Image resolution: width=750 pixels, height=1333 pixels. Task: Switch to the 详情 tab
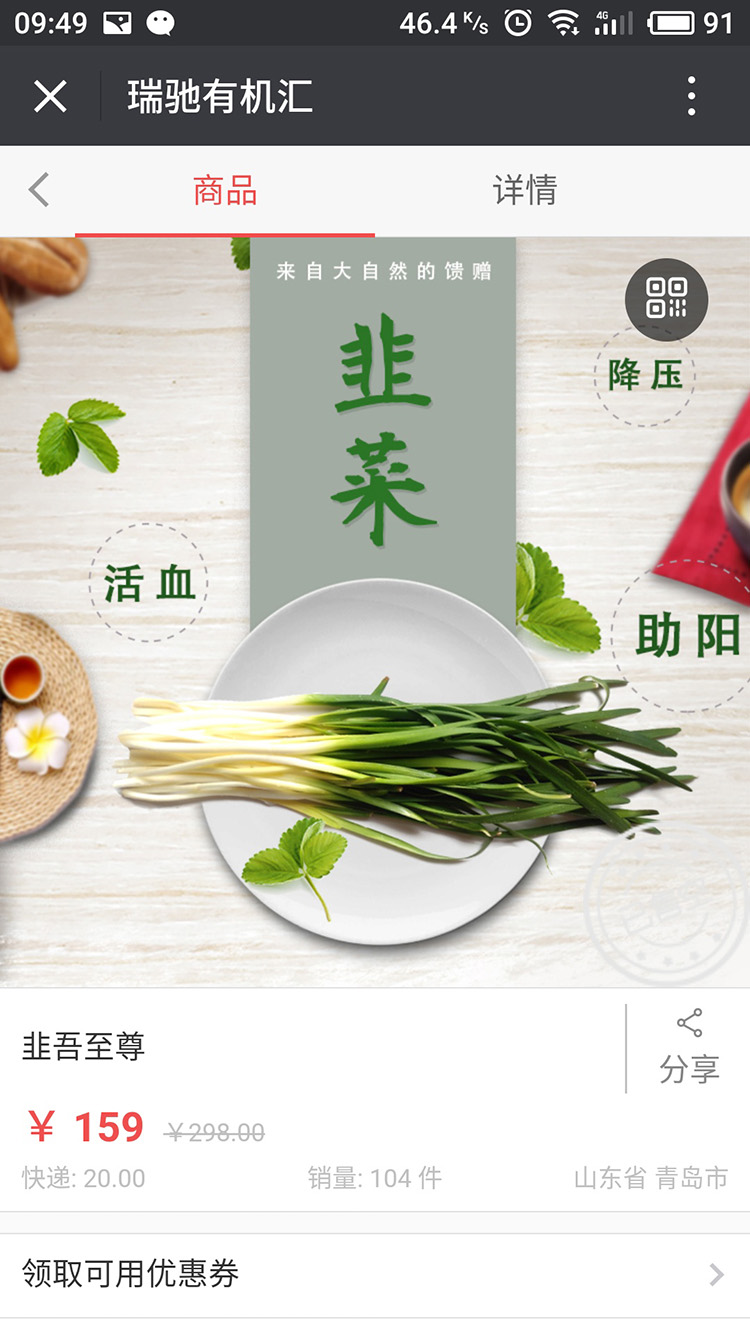coord(524,189)
